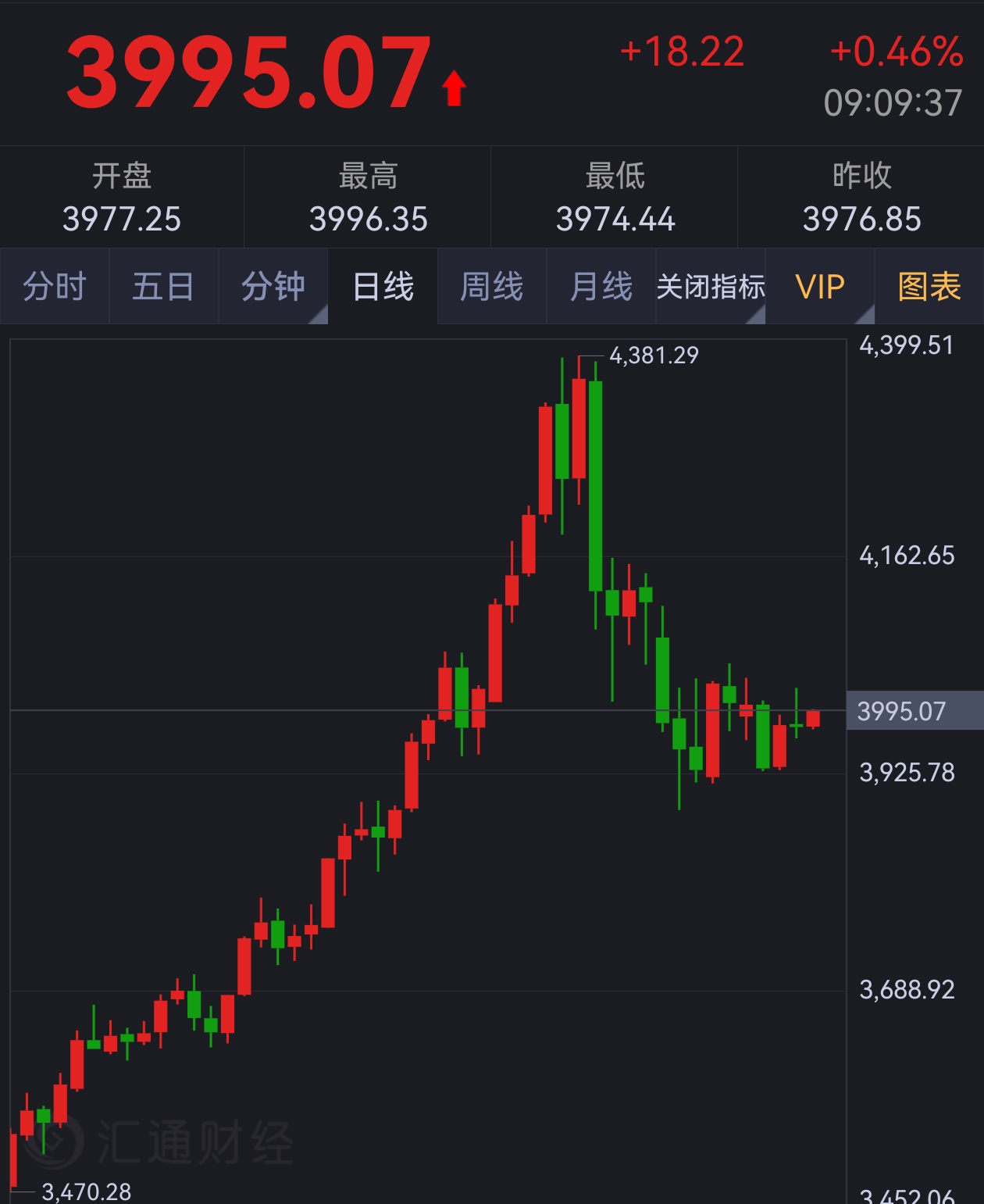Screen dimensions: 984x1204
Task: Switch to the 分时 chart tab
Action: pos(55,287)
